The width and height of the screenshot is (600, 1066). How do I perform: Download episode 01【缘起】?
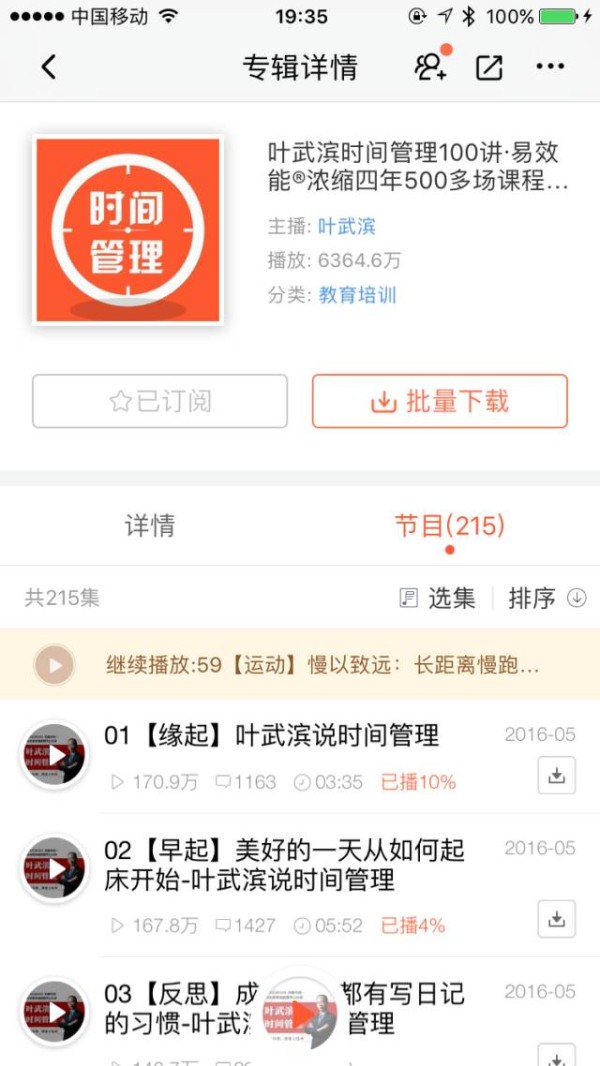coord(556,773)
